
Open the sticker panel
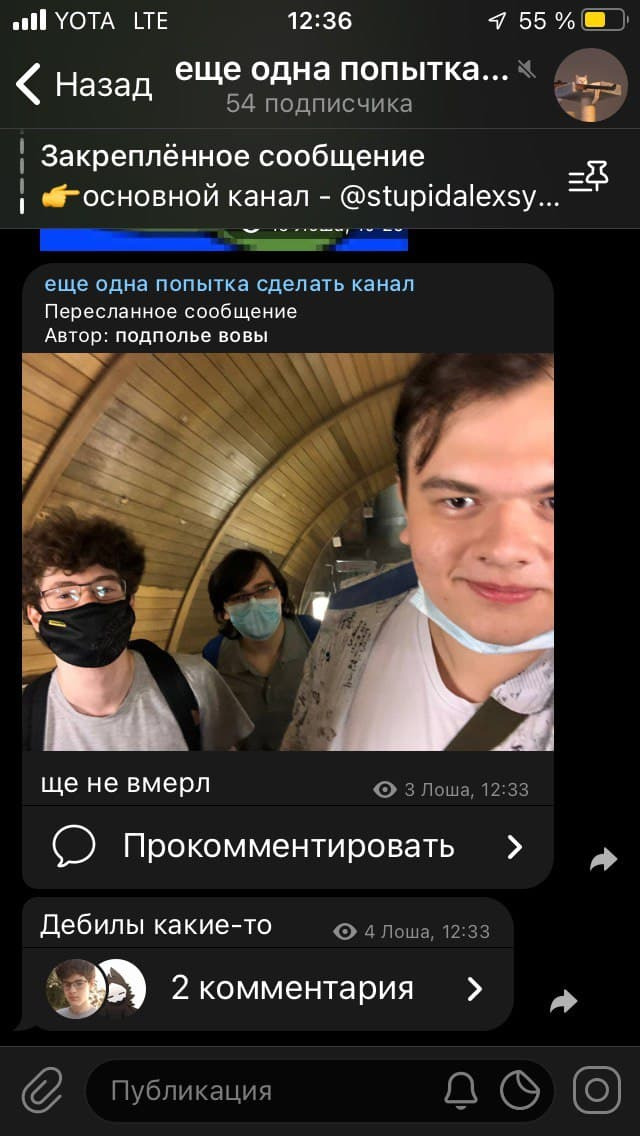pyautogui.click(x=520, y=1089)
